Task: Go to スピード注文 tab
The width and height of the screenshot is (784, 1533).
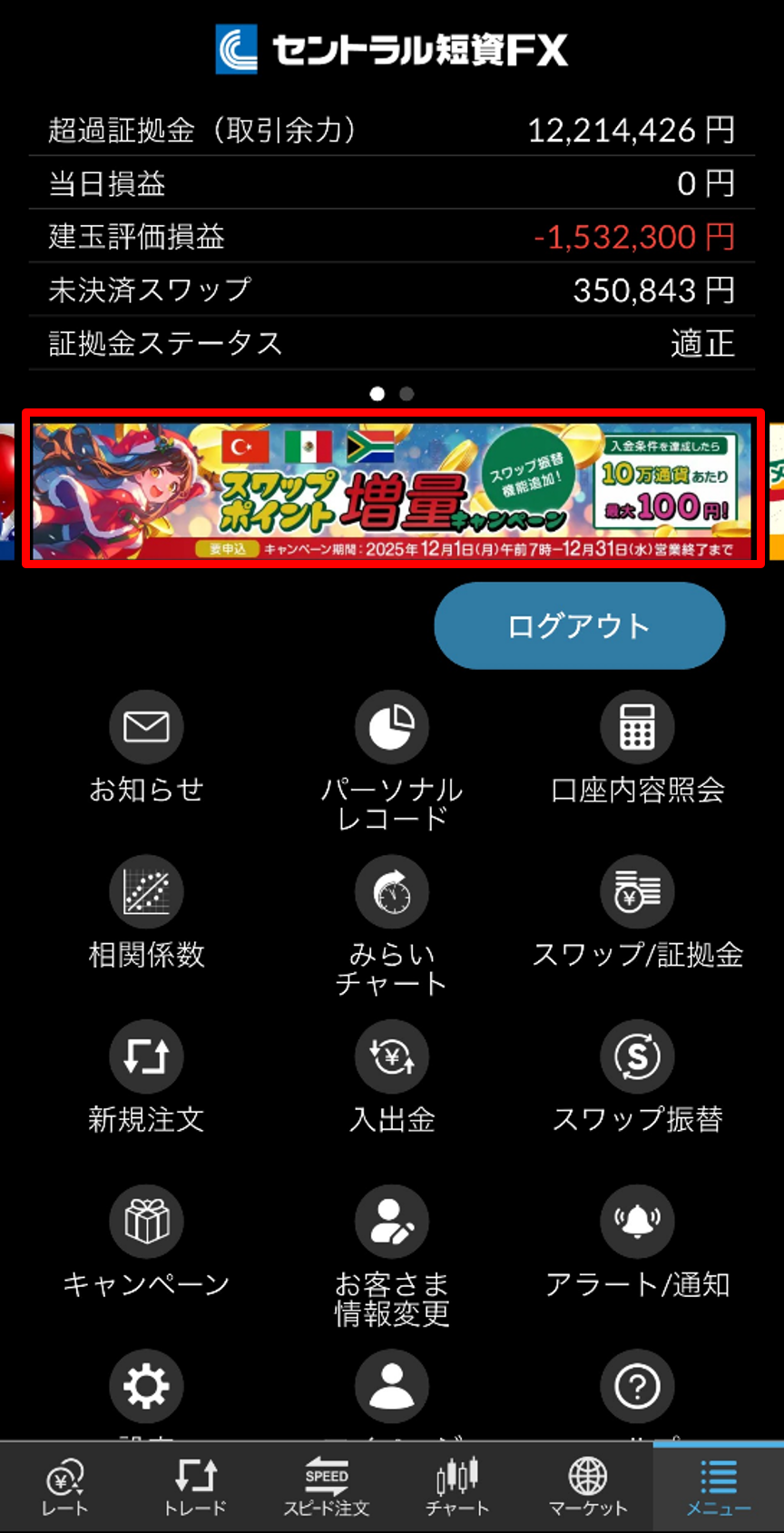Action: point(327,1487)
